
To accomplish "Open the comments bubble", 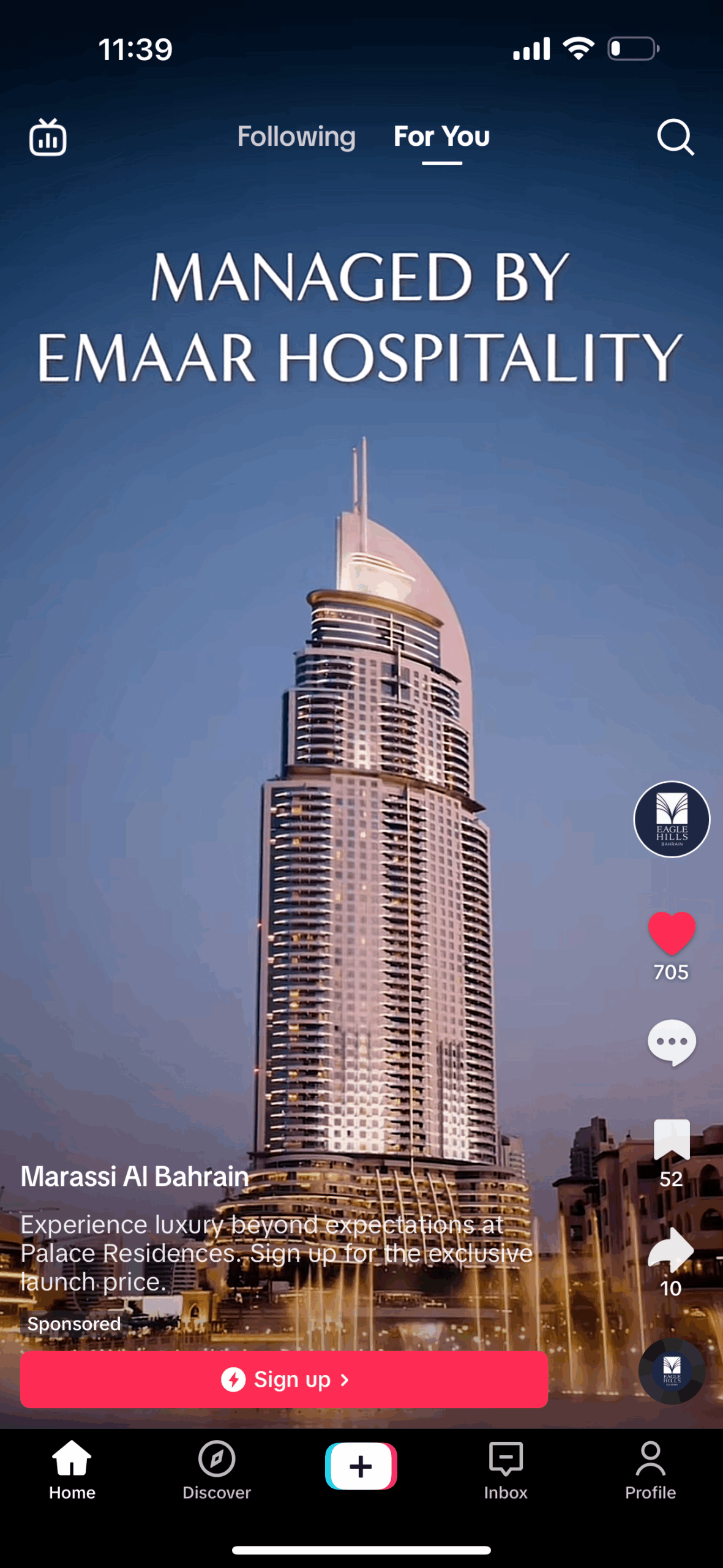I will tap(672, 1042).
